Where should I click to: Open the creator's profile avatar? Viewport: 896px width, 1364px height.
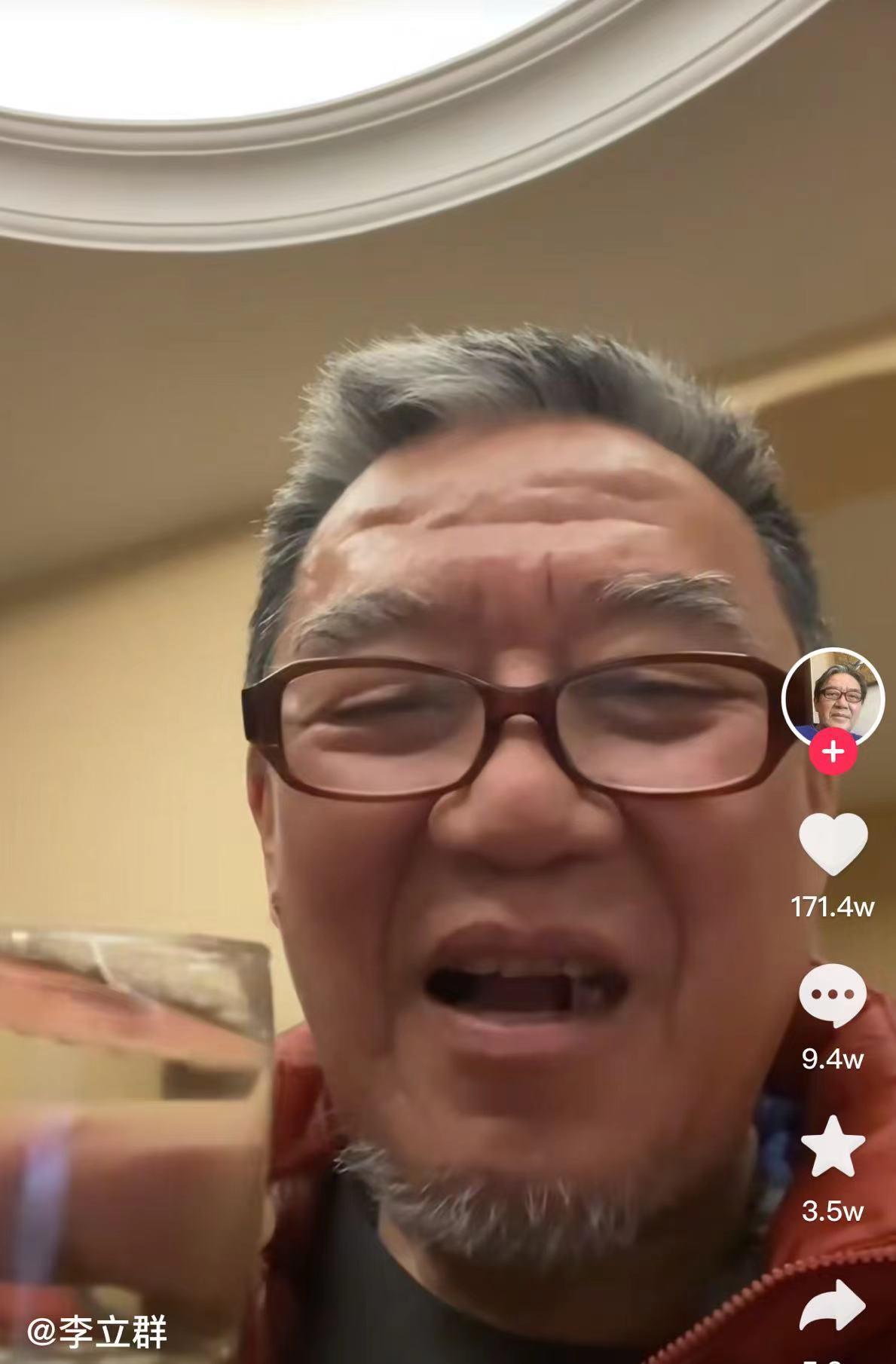pyautogui.click(x=833, y=695)
